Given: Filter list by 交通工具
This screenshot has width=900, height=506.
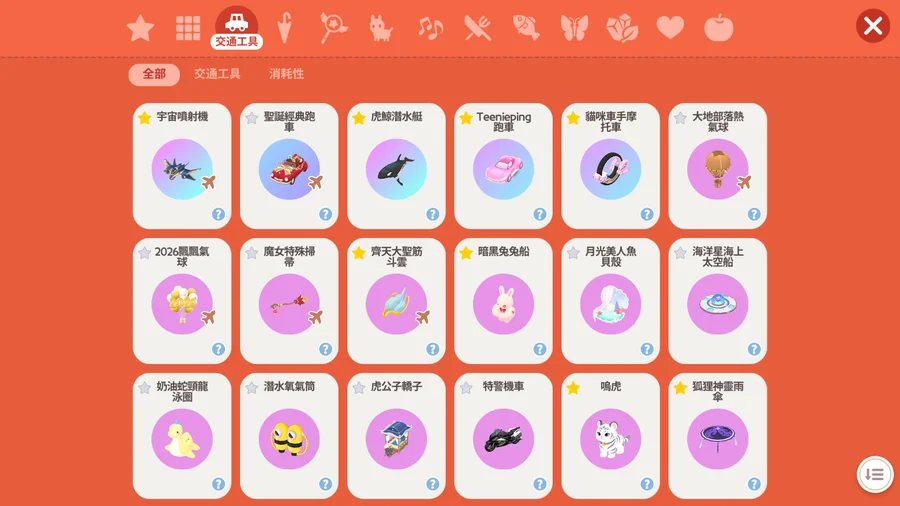Looking at the screenshot, I should 217,74.
